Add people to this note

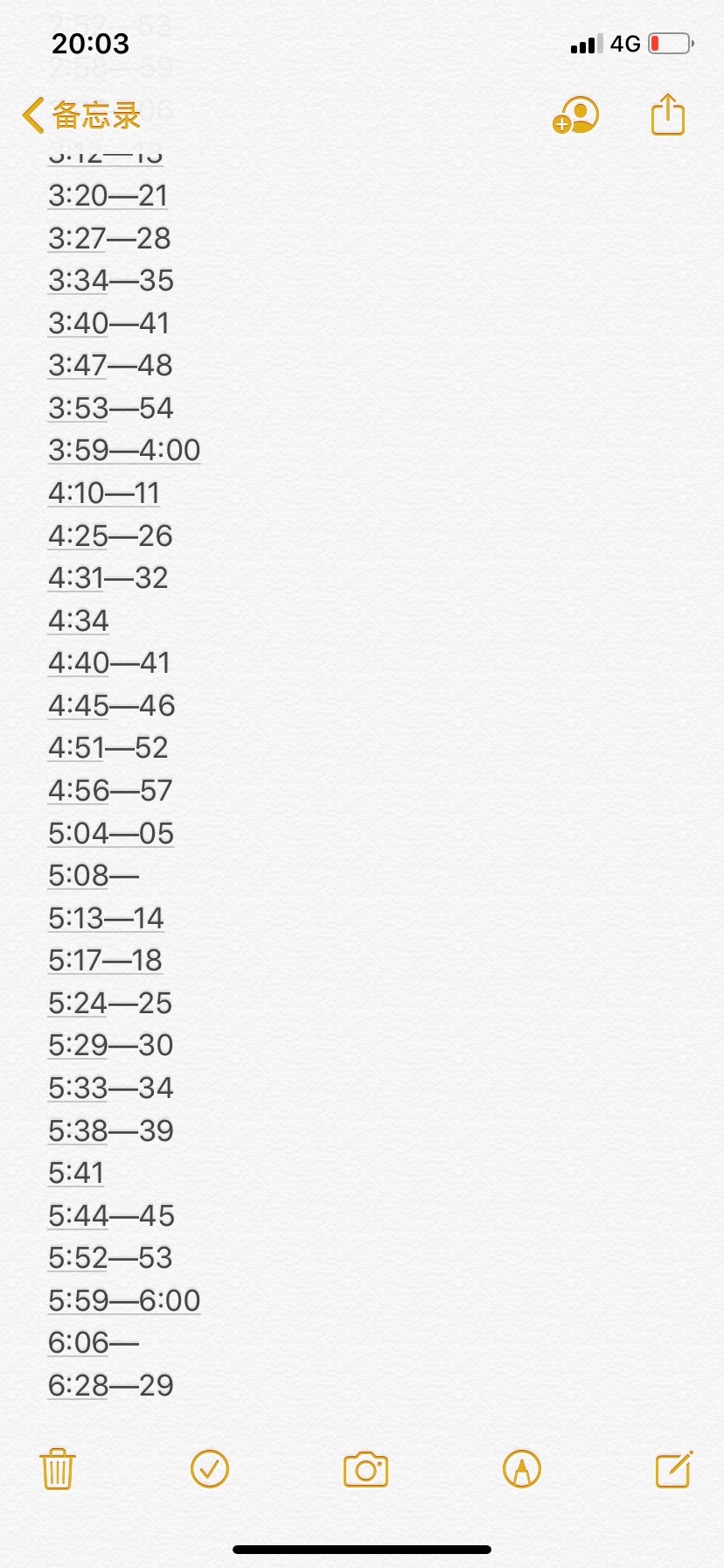point(575,115)
